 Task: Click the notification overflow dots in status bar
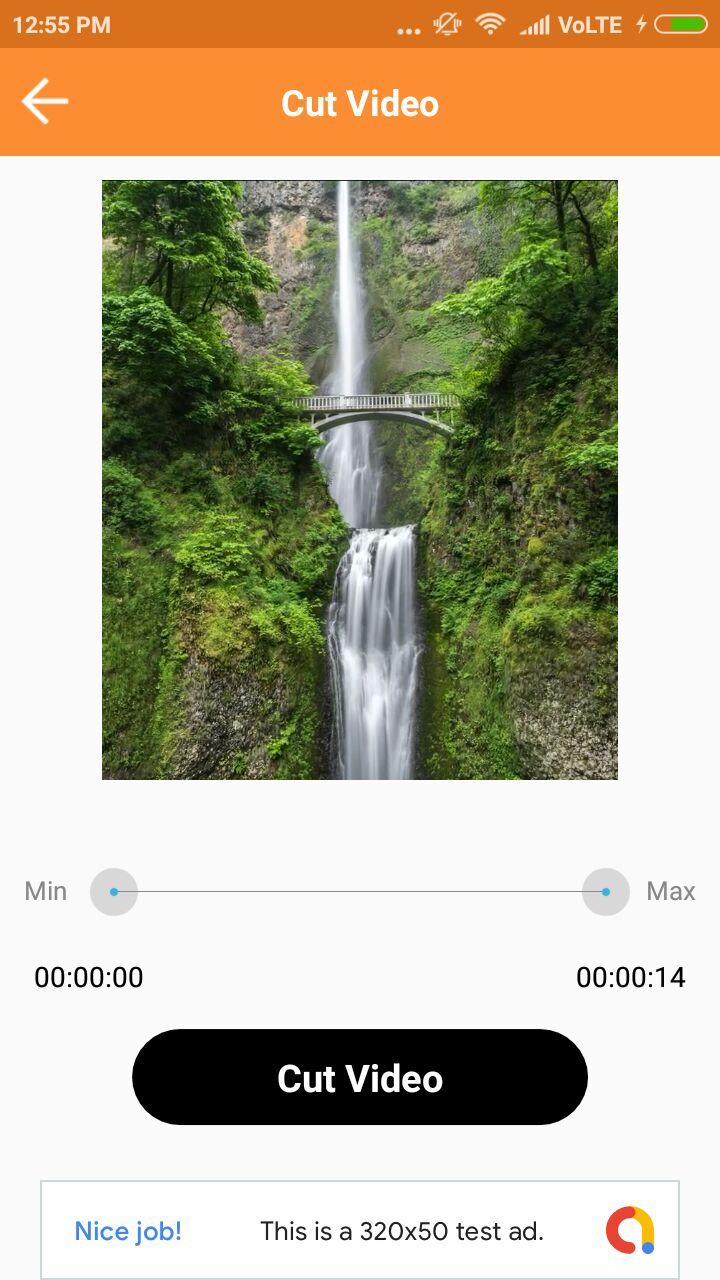tap(407, 27)
